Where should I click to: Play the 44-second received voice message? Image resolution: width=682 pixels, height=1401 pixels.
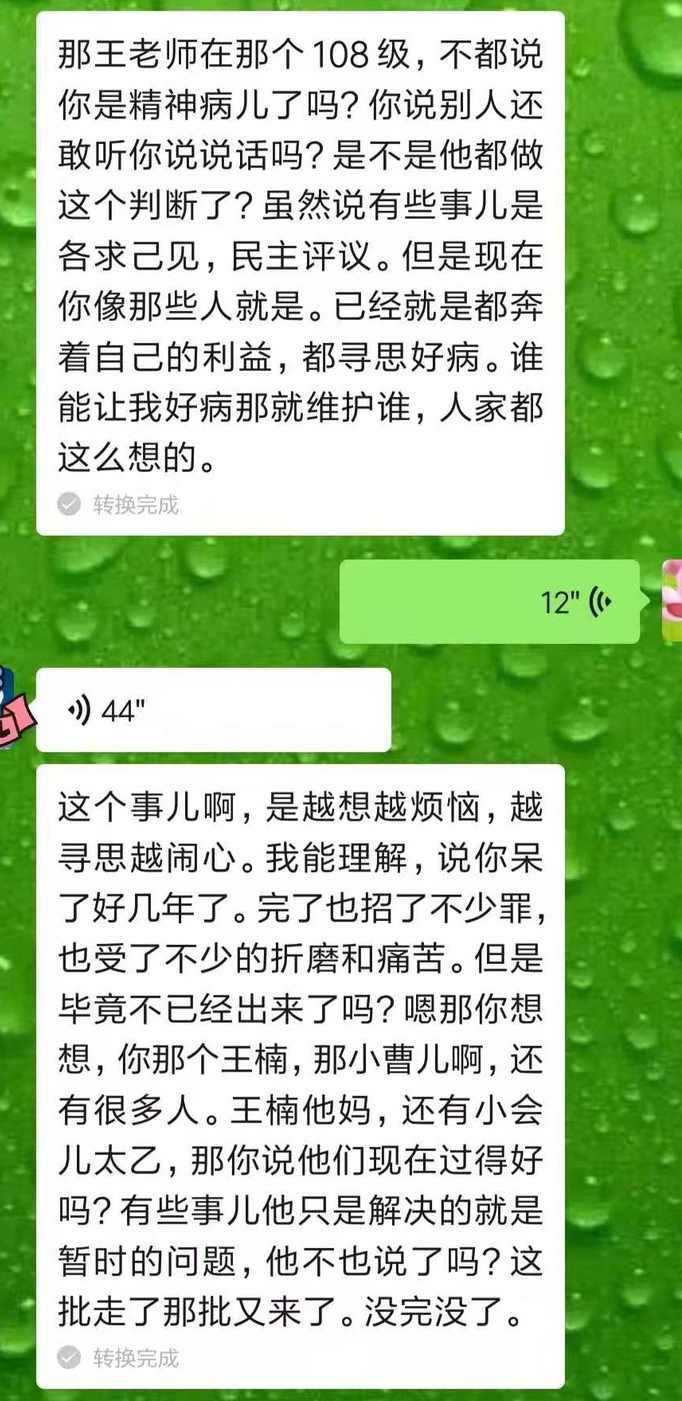213,710
